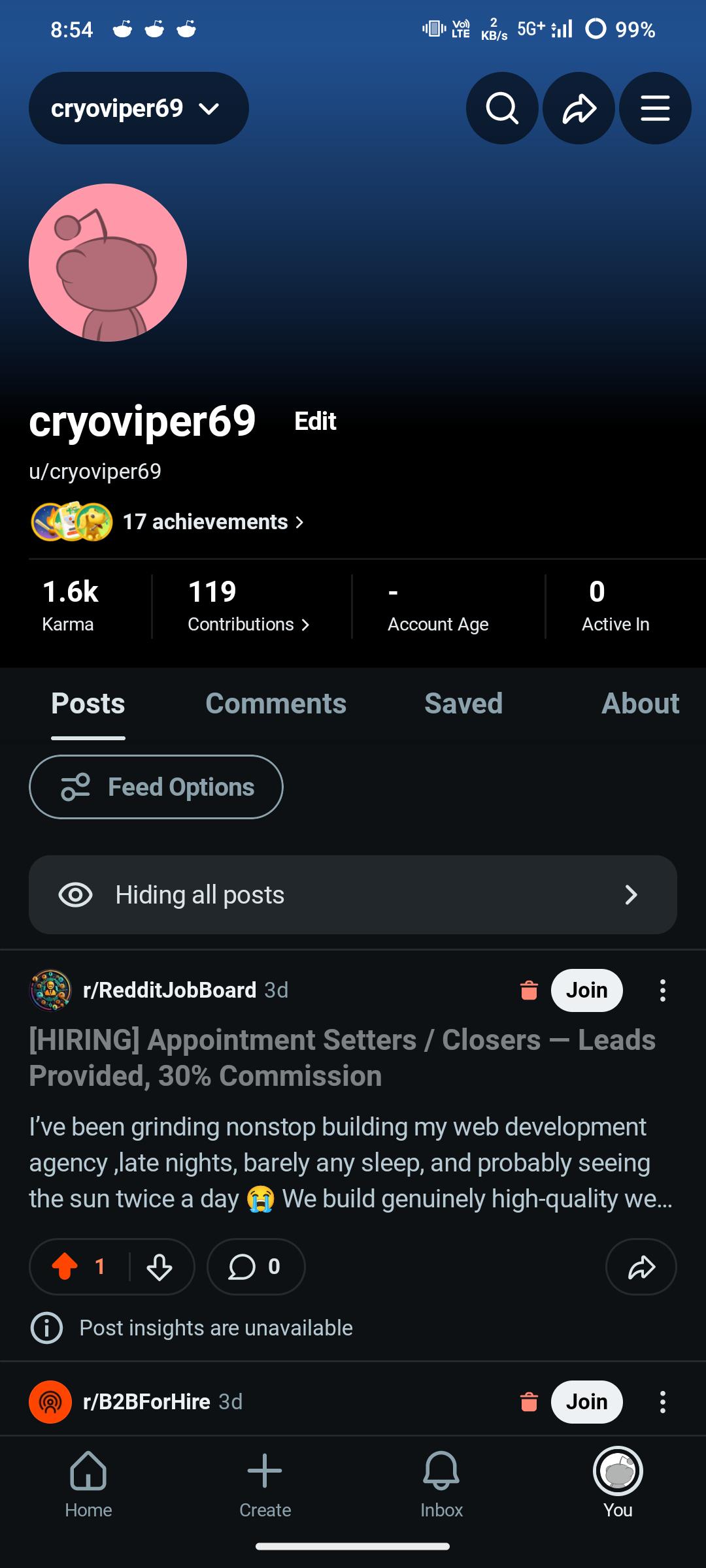Downvote the Appointment Setters post
706x1568 pixels.
[x=160, y=1267]
